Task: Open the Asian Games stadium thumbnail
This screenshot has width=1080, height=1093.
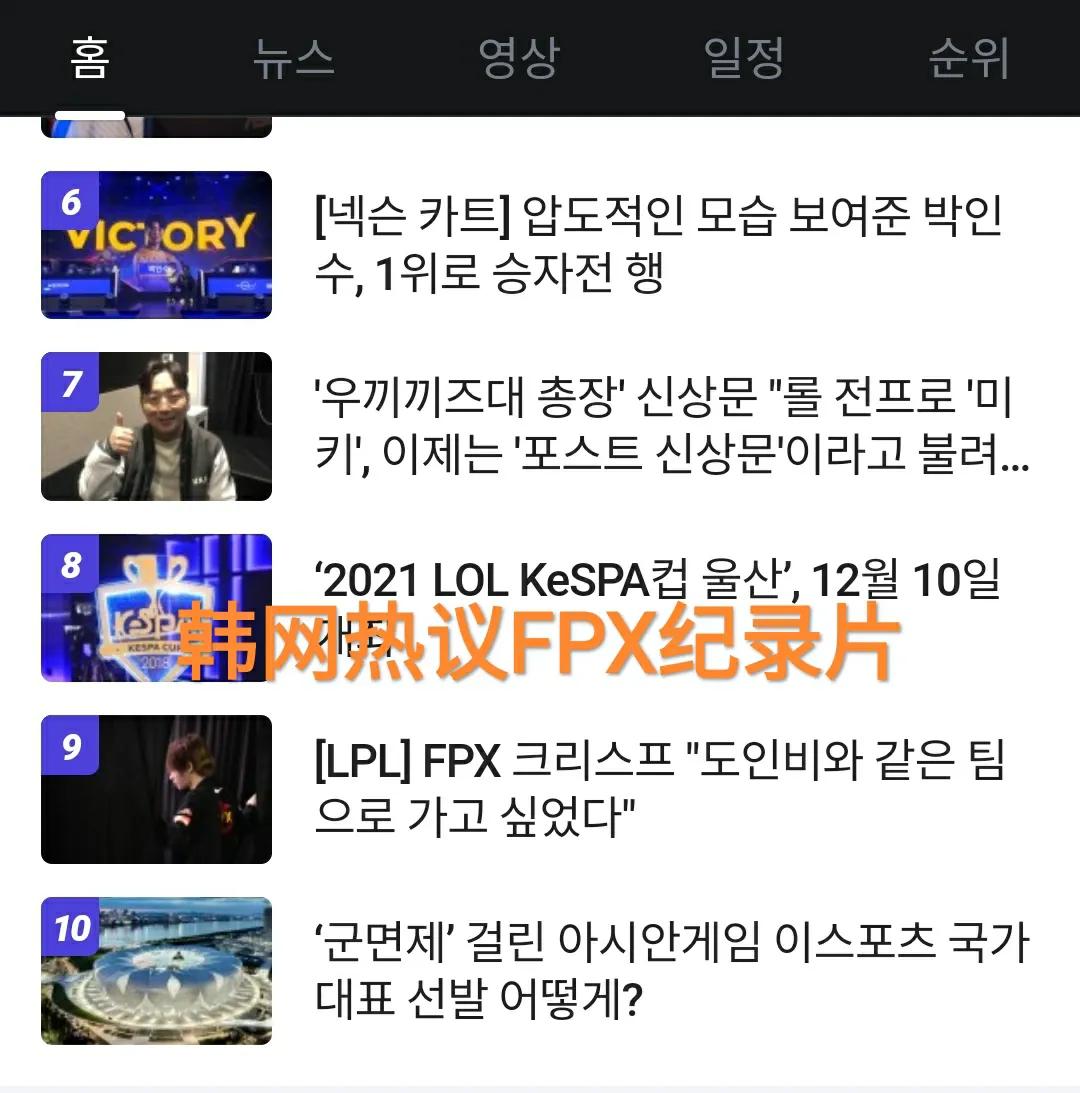Action: (156, 969)
